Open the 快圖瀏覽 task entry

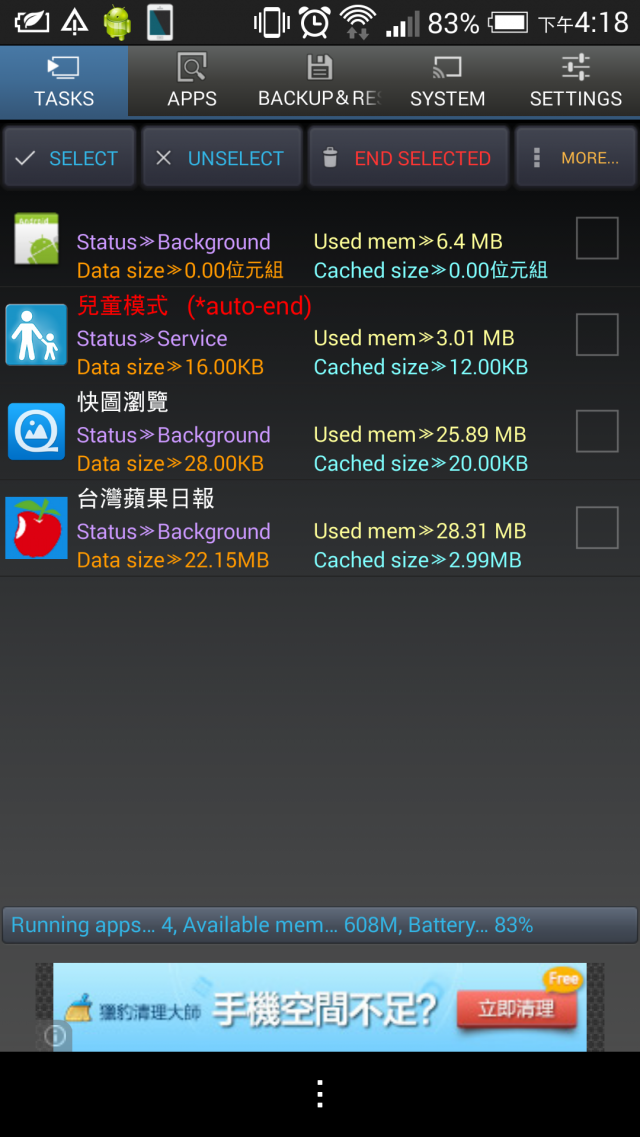[320, 432]
